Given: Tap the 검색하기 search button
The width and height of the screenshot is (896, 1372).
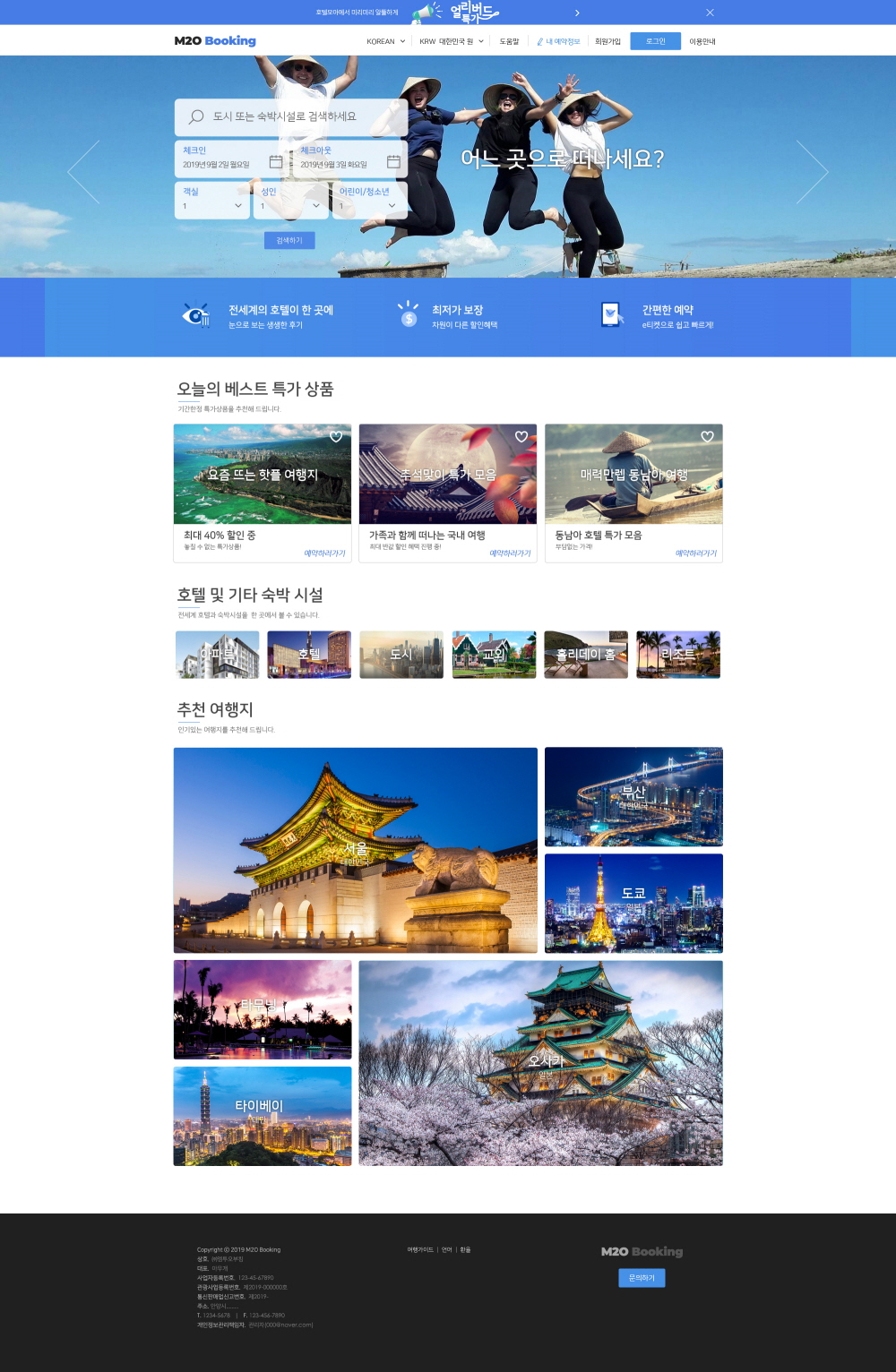Looking at the screenshot, I should [x=289, y=240].
